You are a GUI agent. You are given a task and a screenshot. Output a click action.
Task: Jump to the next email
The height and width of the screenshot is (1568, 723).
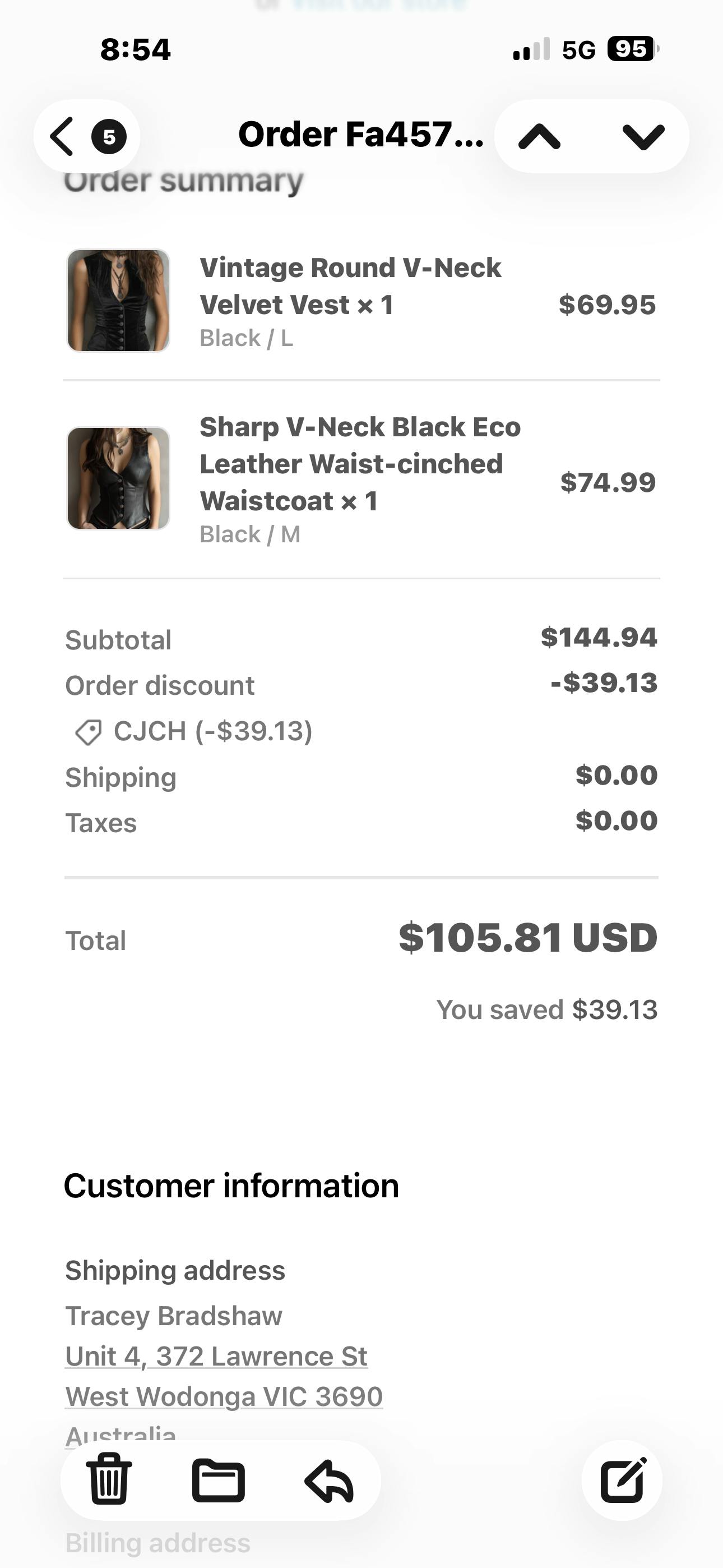pos(643,136)
